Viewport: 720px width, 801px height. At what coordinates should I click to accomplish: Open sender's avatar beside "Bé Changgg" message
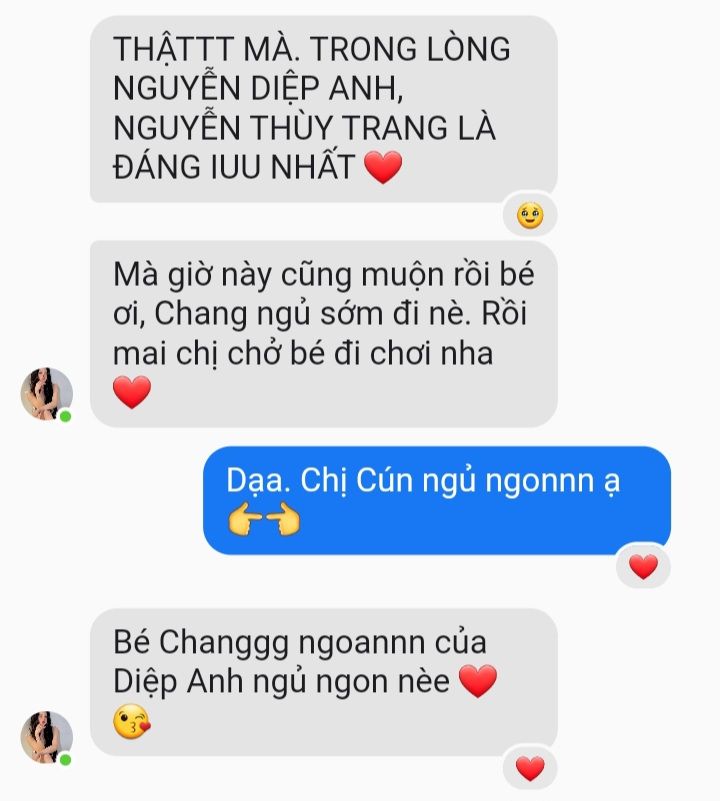point(47,738)
